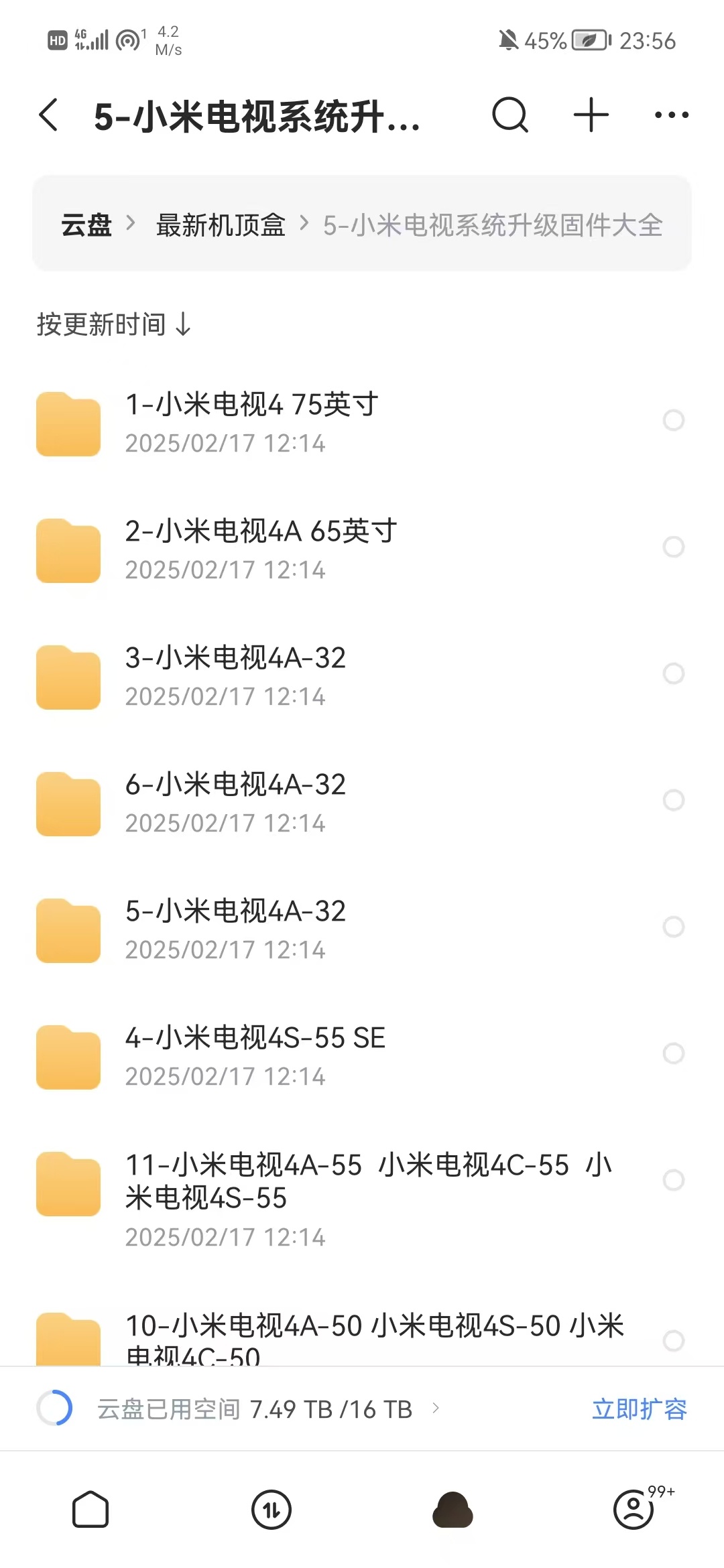Image resolution: width=724 pixels, height=1568 pixels.
Task: Tap 立即扩容 to expand storage
Action: 639,1409
